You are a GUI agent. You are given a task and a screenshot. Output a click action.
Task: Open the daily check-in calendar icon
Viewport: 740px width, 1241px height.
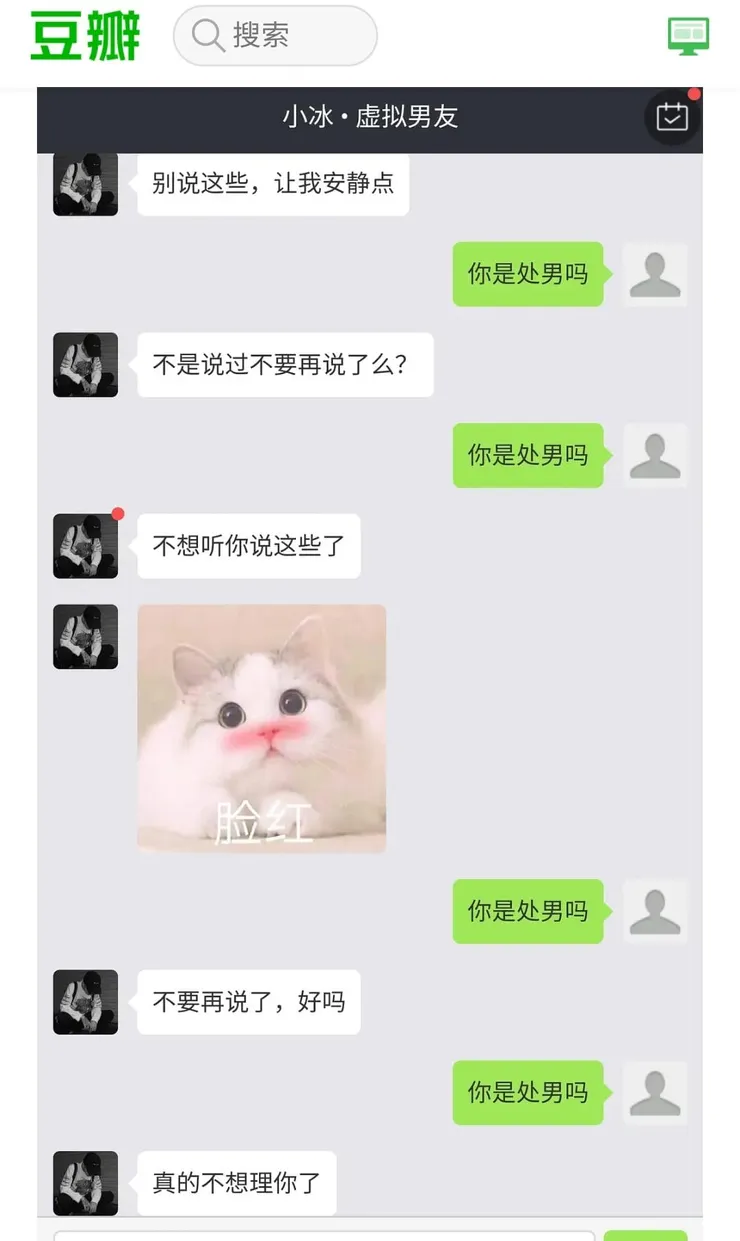[x=671, y=117]
